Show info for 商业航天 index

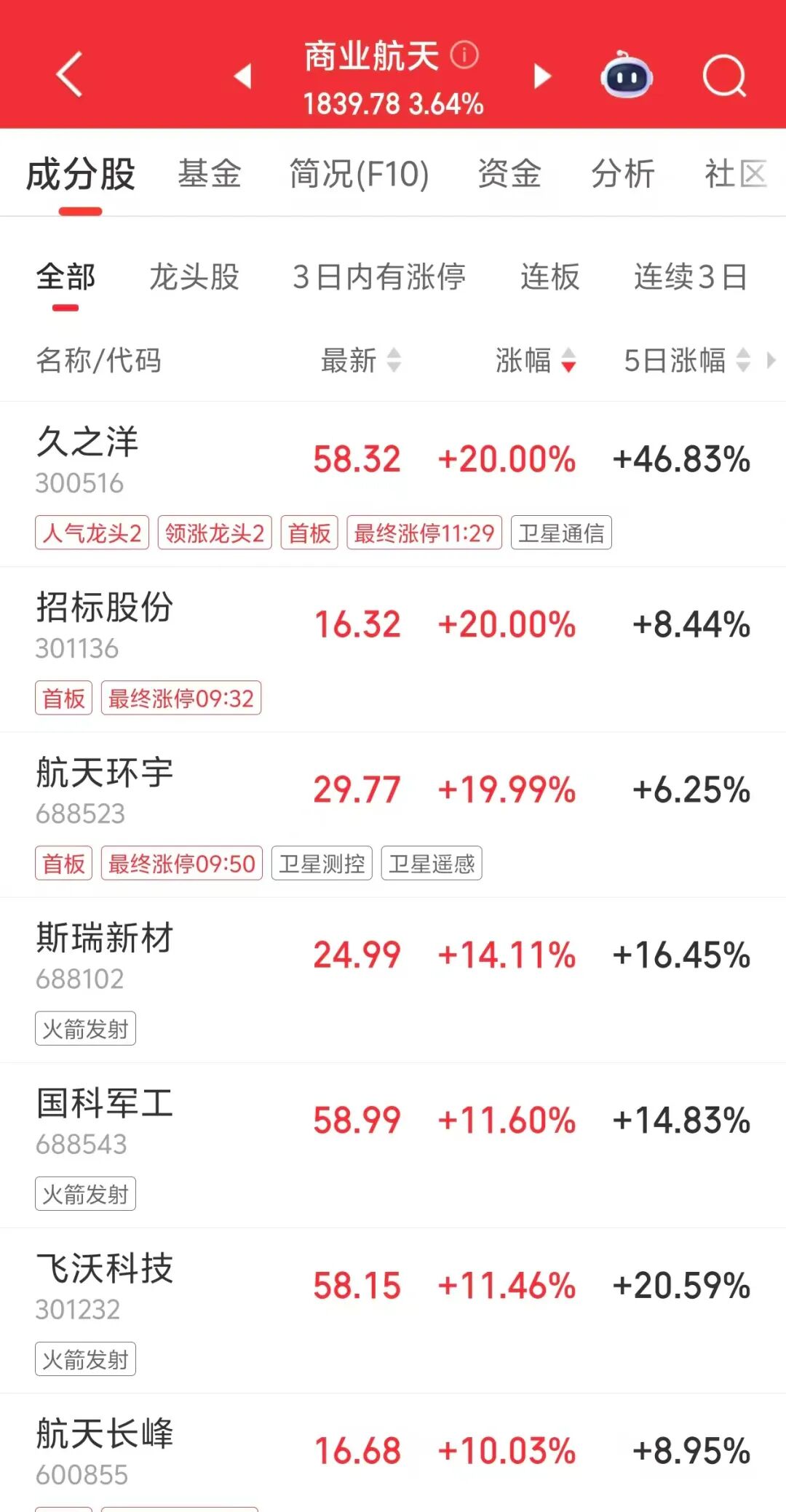464,55
